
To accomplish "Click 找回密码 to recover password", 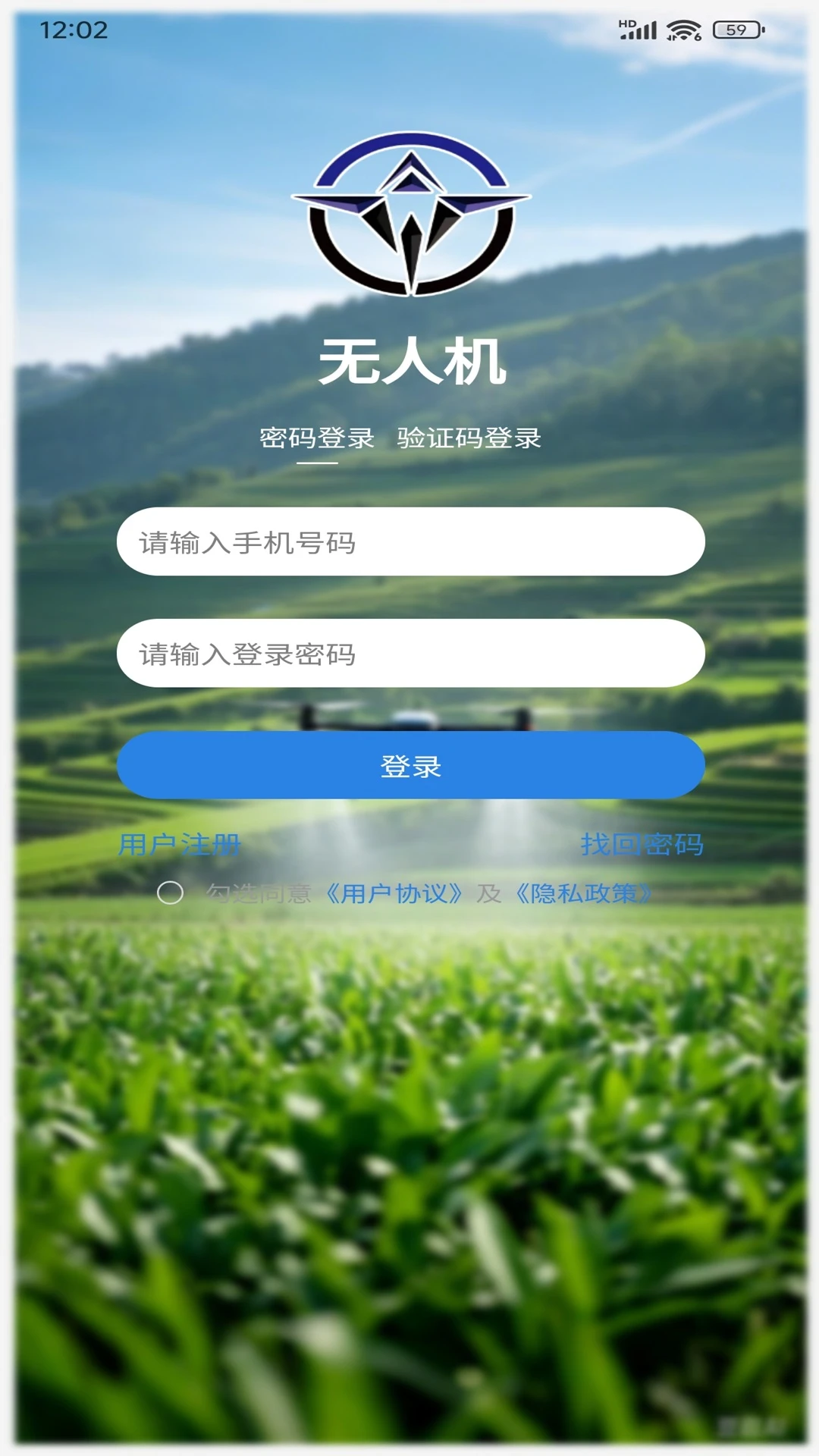I will click(642, 844).
